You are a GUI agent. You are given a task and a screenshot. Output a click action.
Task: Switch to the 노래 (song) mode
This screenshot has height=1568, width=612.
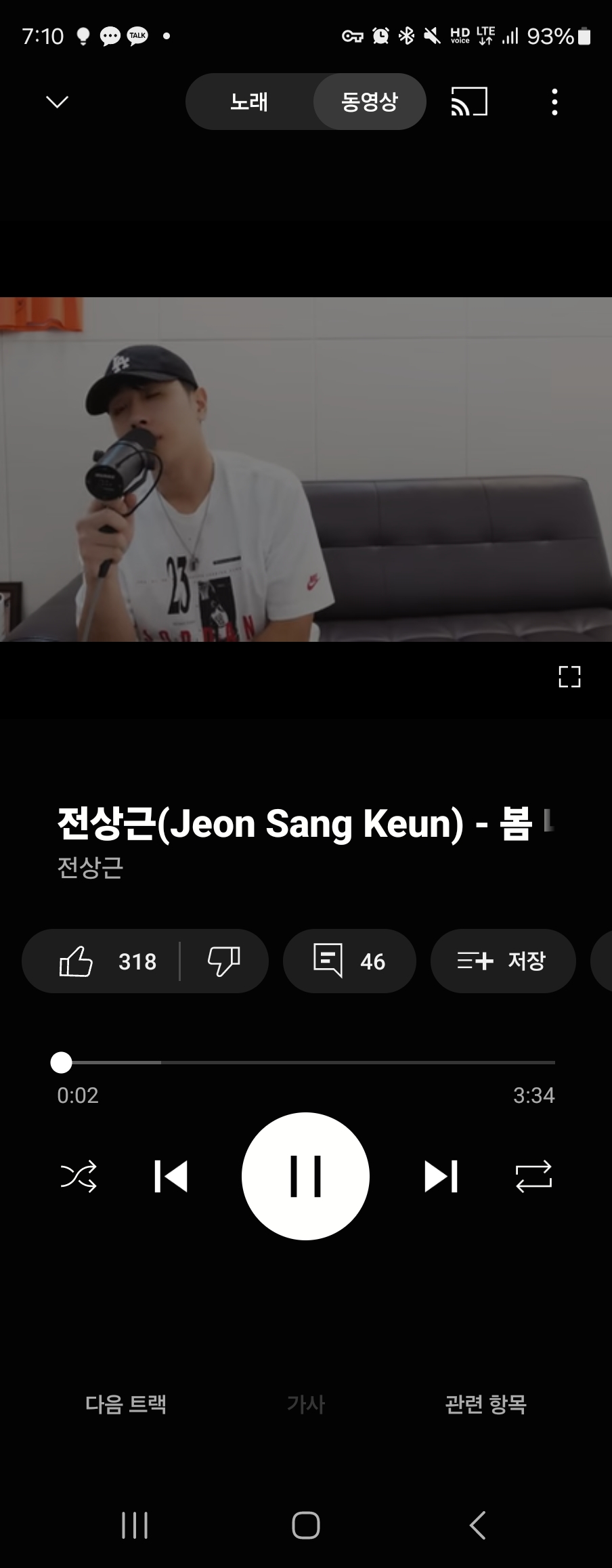click(x=249, y=102)
